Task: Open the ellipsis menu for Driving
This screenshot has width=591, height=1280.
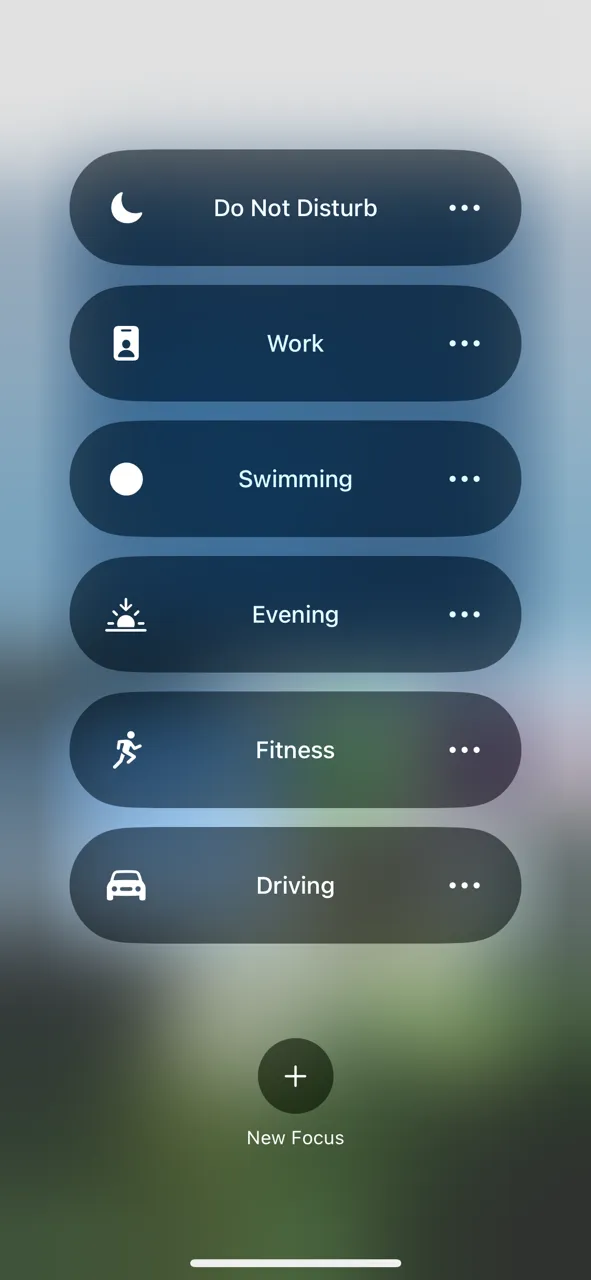Action: [464, 885]
